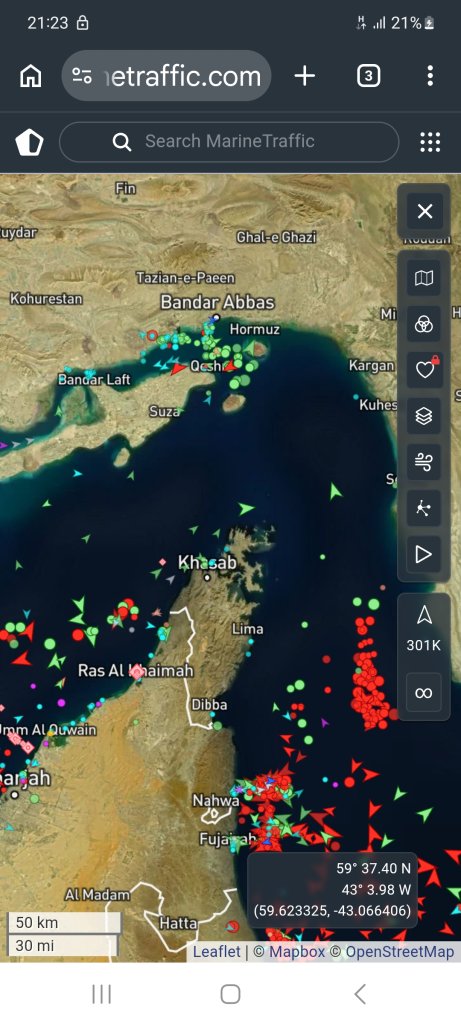Viewport: 461px width, 1024px height.
Task: Tap the marinetraffic.com address bar
Action: (167, 76)
